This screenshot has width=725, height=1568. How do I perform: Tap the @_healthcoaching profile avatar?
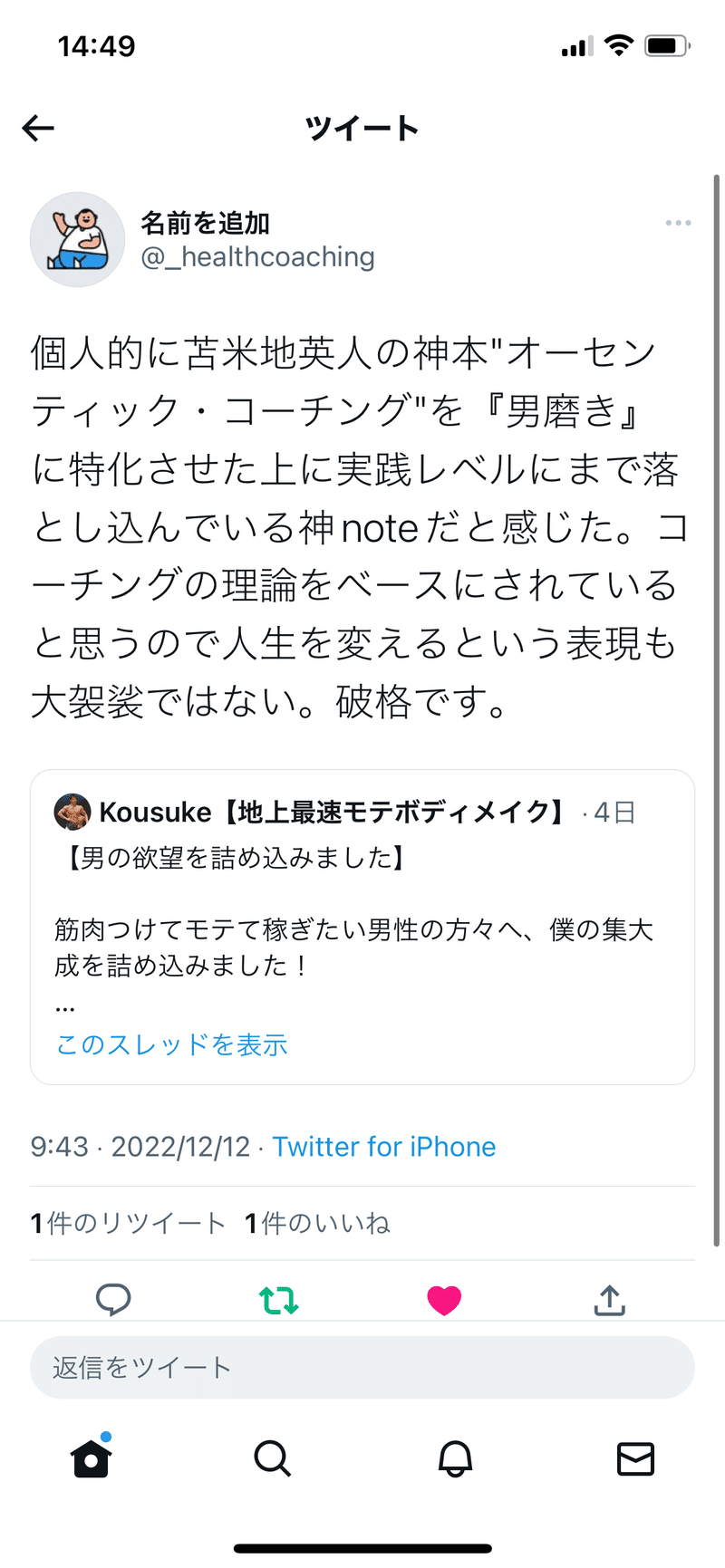pos(78,239)
